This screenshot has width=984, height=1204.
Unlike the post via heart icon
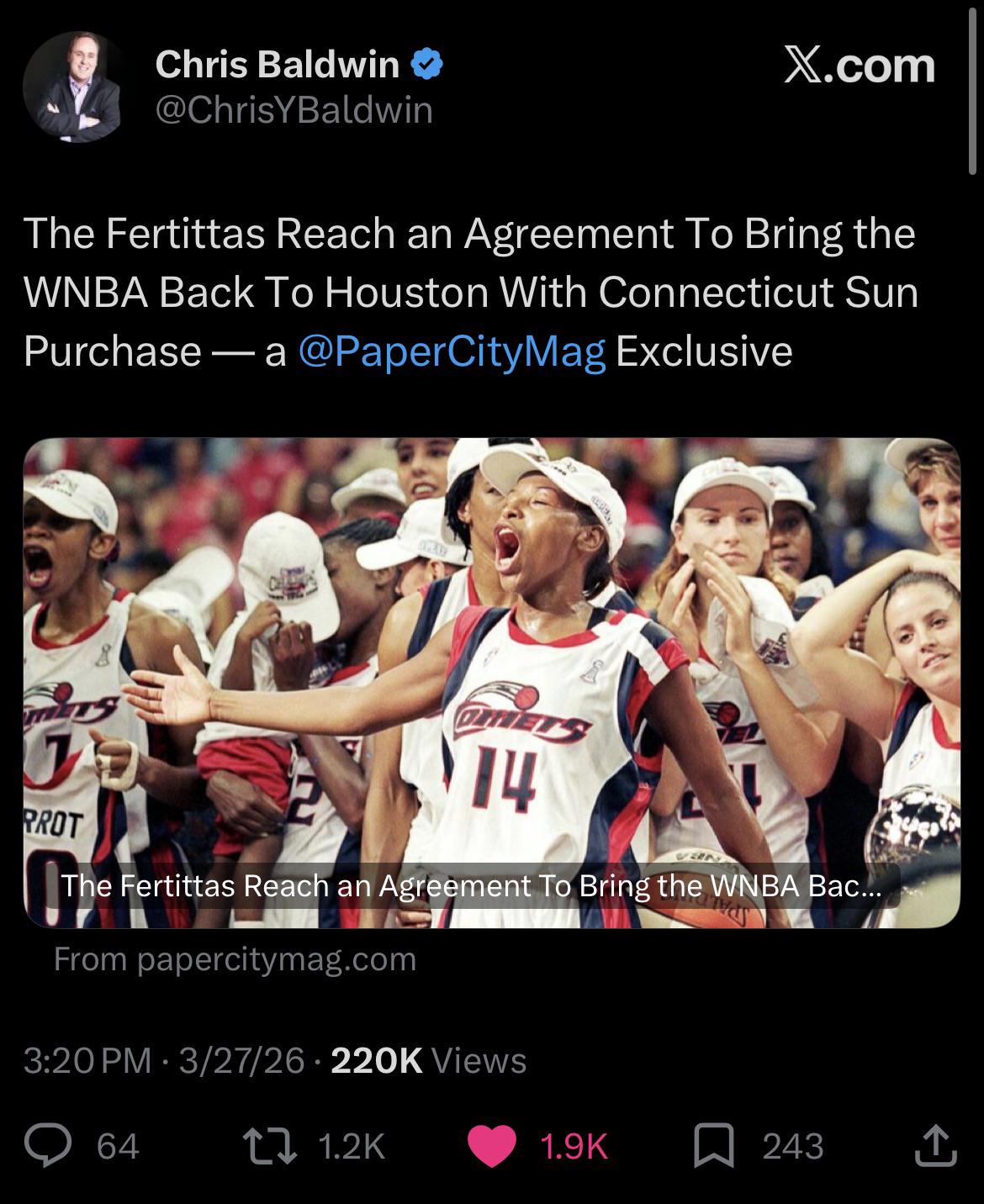492,1147
